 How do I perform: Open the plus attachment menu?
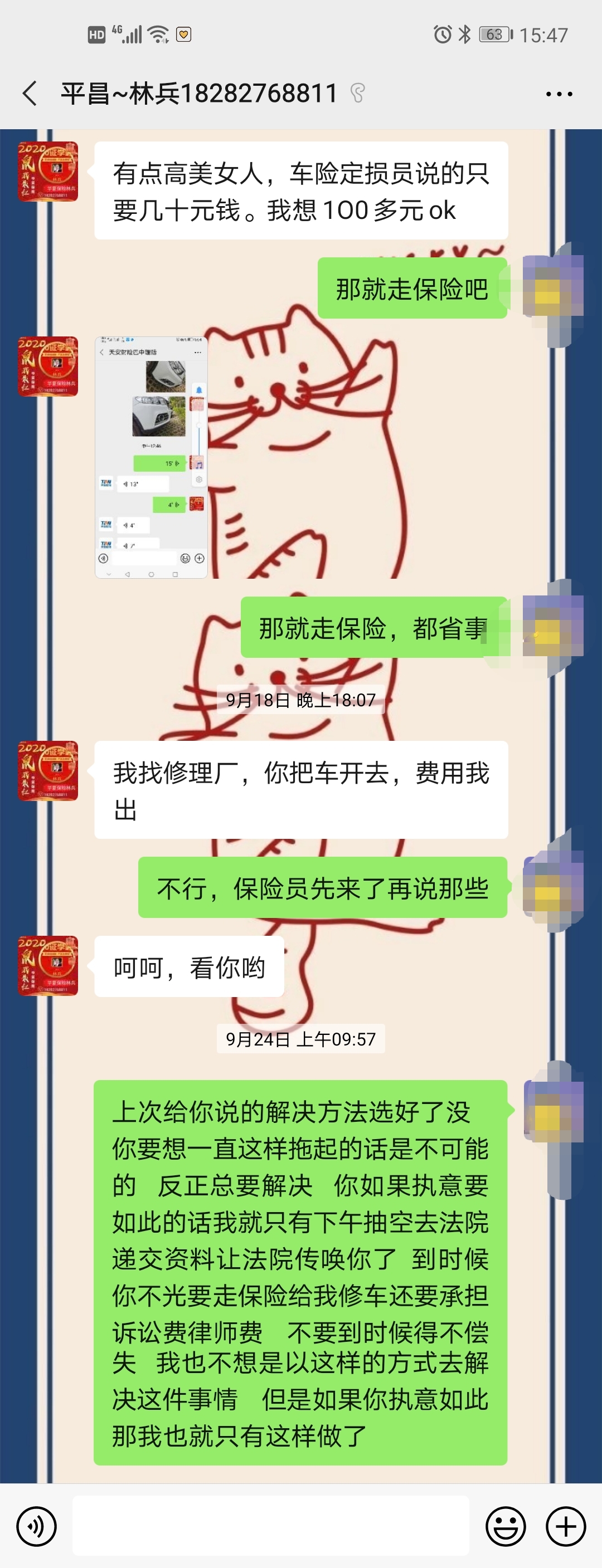pos(565,1526)
